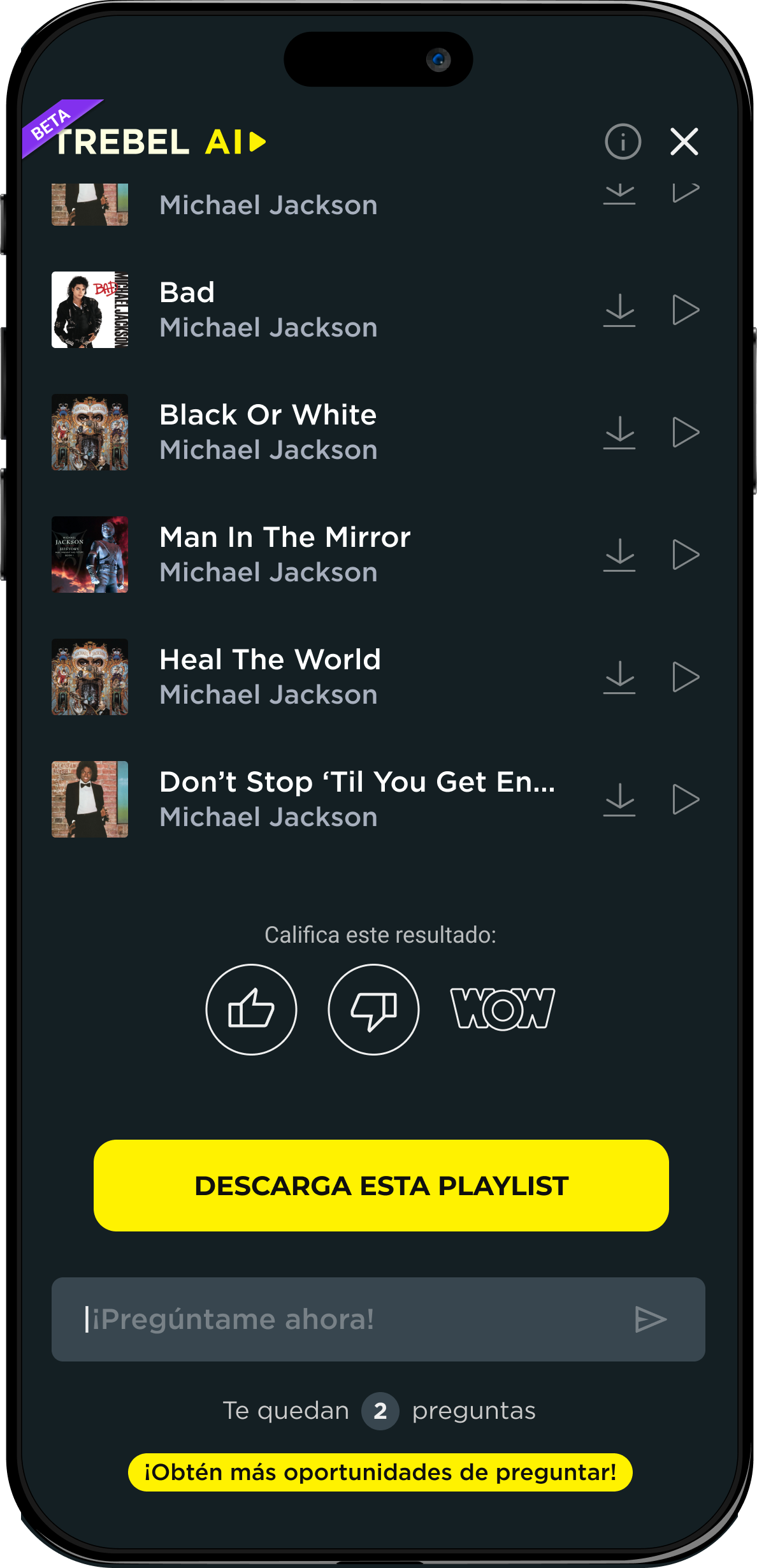React with WOW to the playlist result
The image size is (757, 1568).
click(502, 1009)
